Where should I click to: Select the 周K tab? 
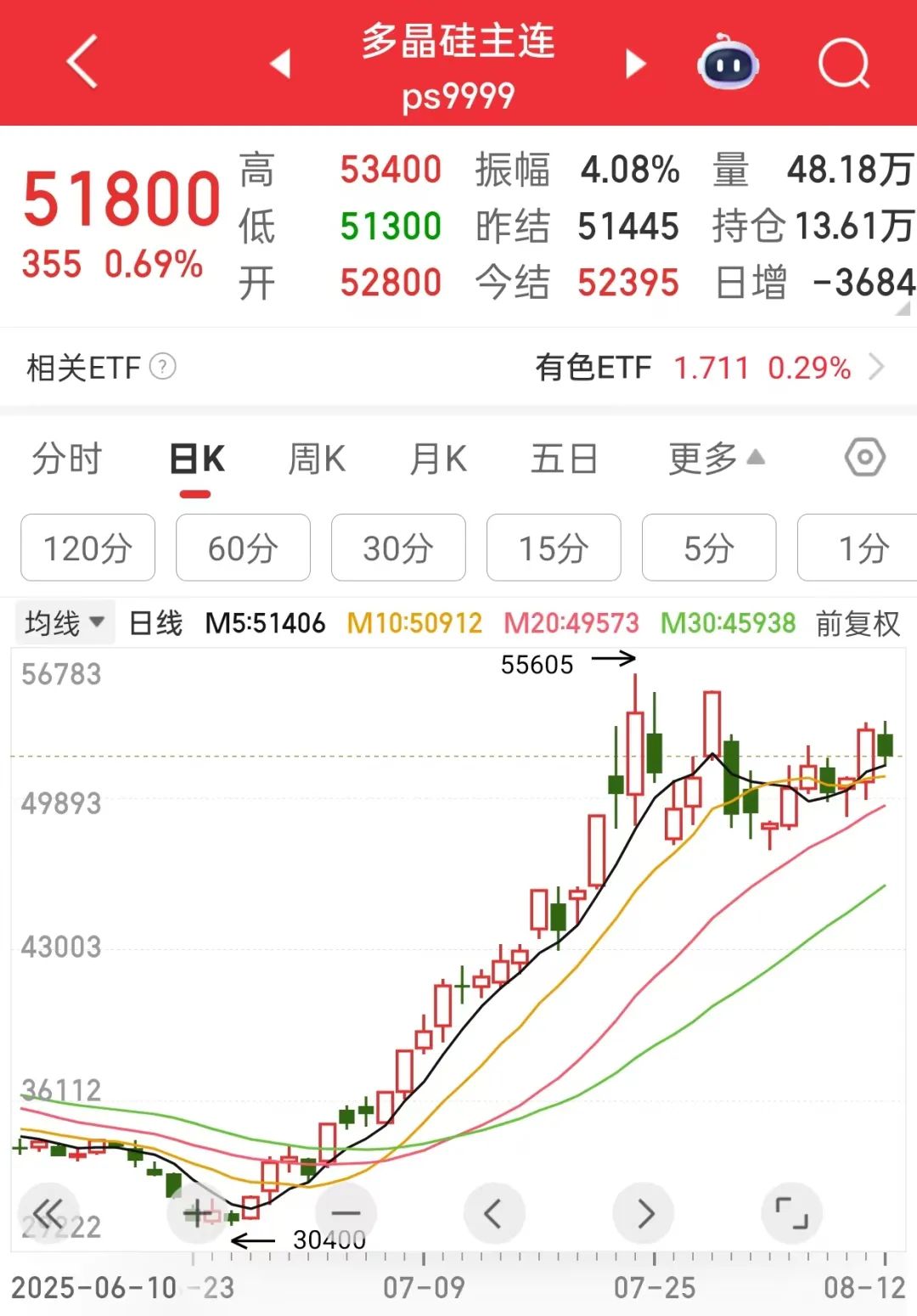click(317, 459)
